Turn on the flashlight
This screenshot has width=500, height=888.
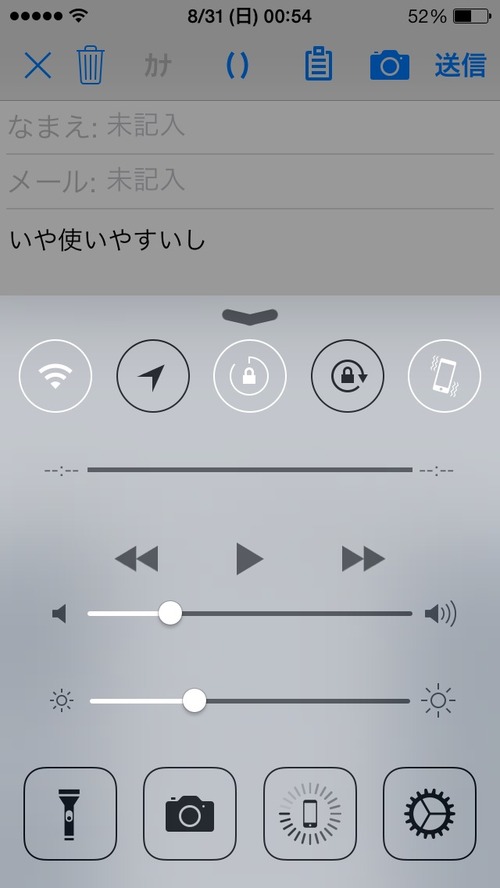pyautogui.click(x=70, y=814)
